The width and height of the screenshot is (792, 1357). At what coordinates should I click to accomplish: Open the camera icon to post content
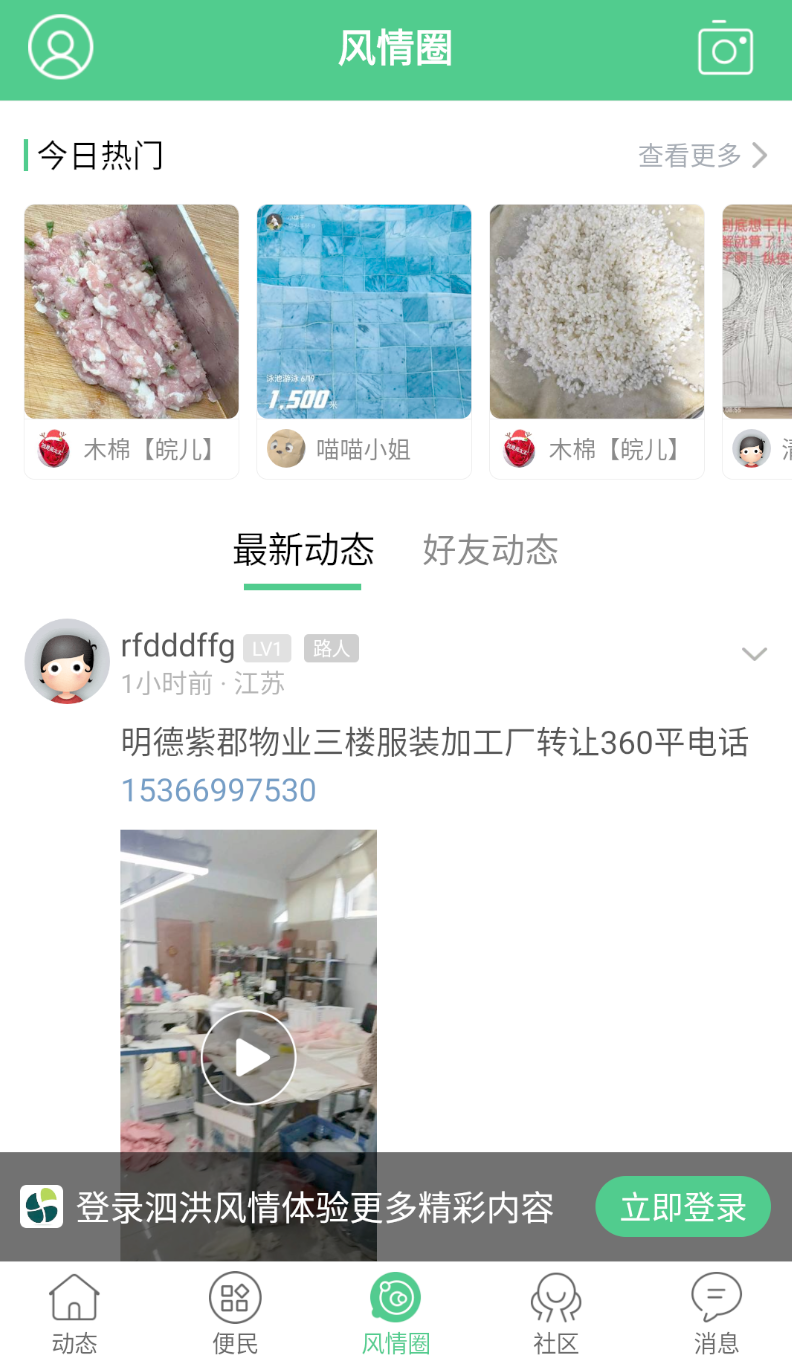[726, 48]
